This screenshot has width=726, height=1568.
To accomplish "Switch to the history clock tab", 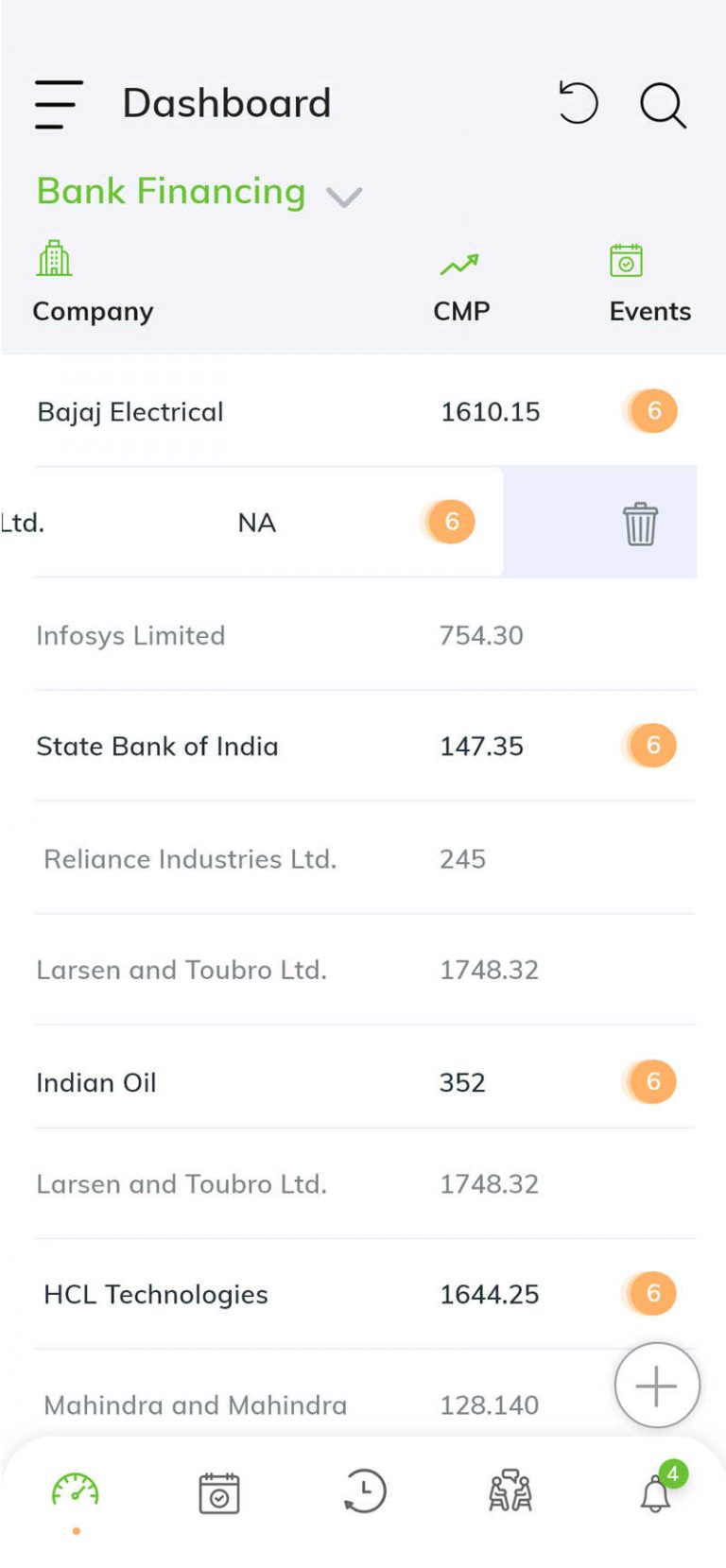I will (364, 1491).
